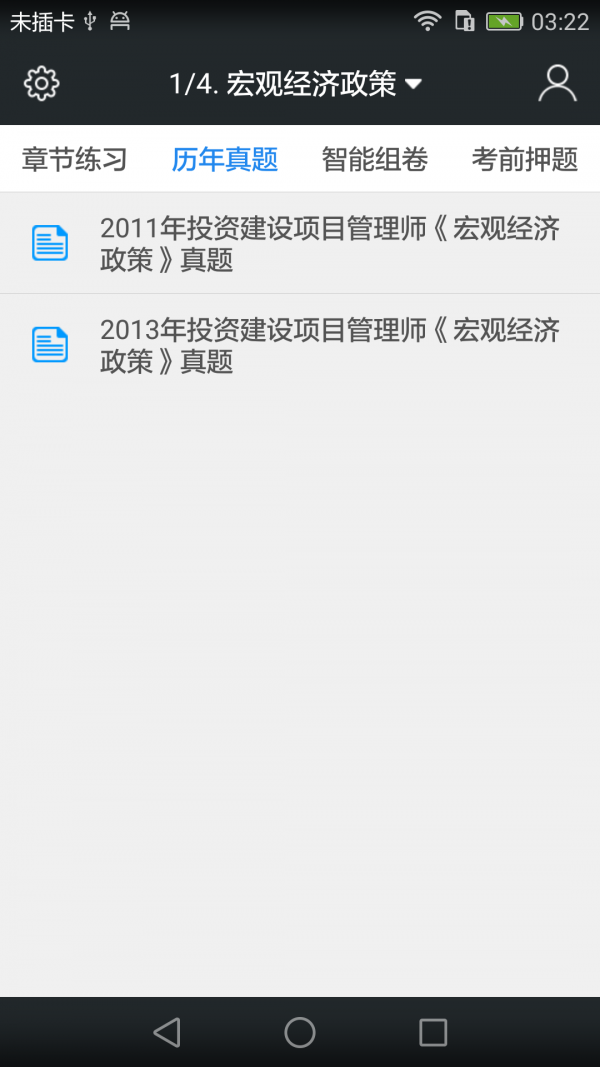Open the settings gear icon

click(41, 83)
